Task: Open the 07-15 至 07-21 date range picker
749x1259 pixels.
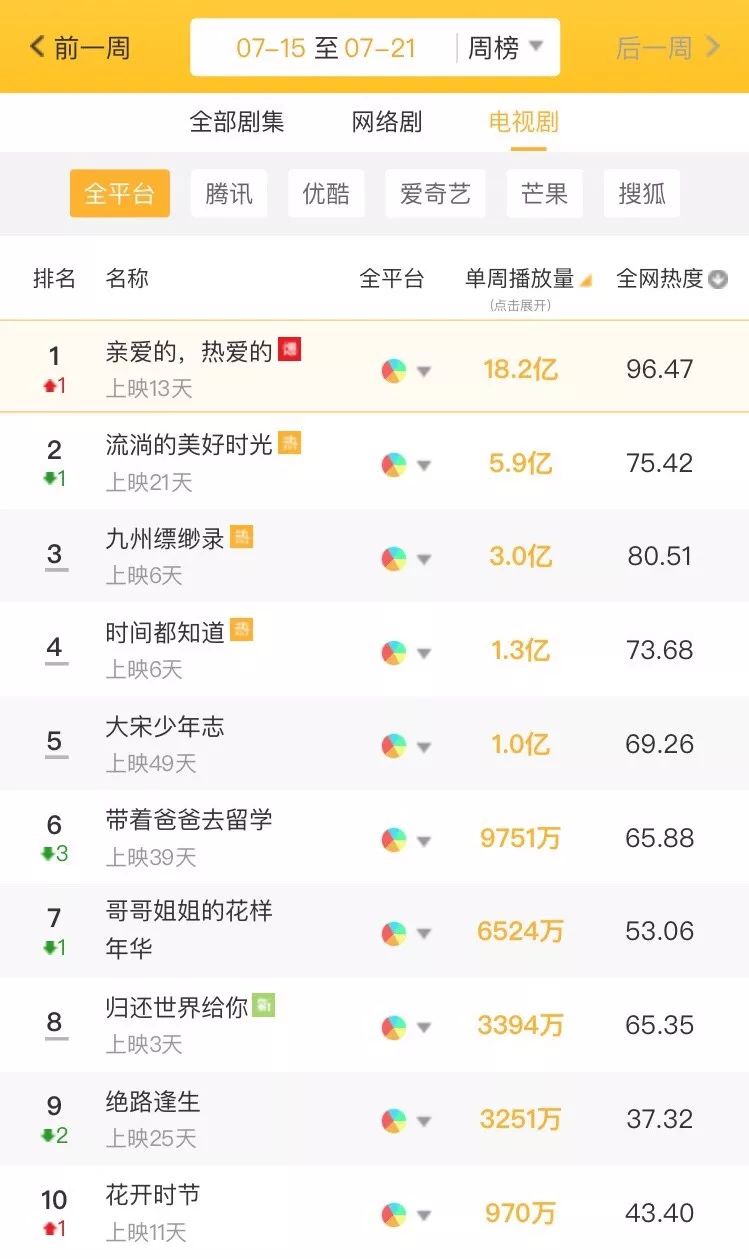Action: pos(326,48)
